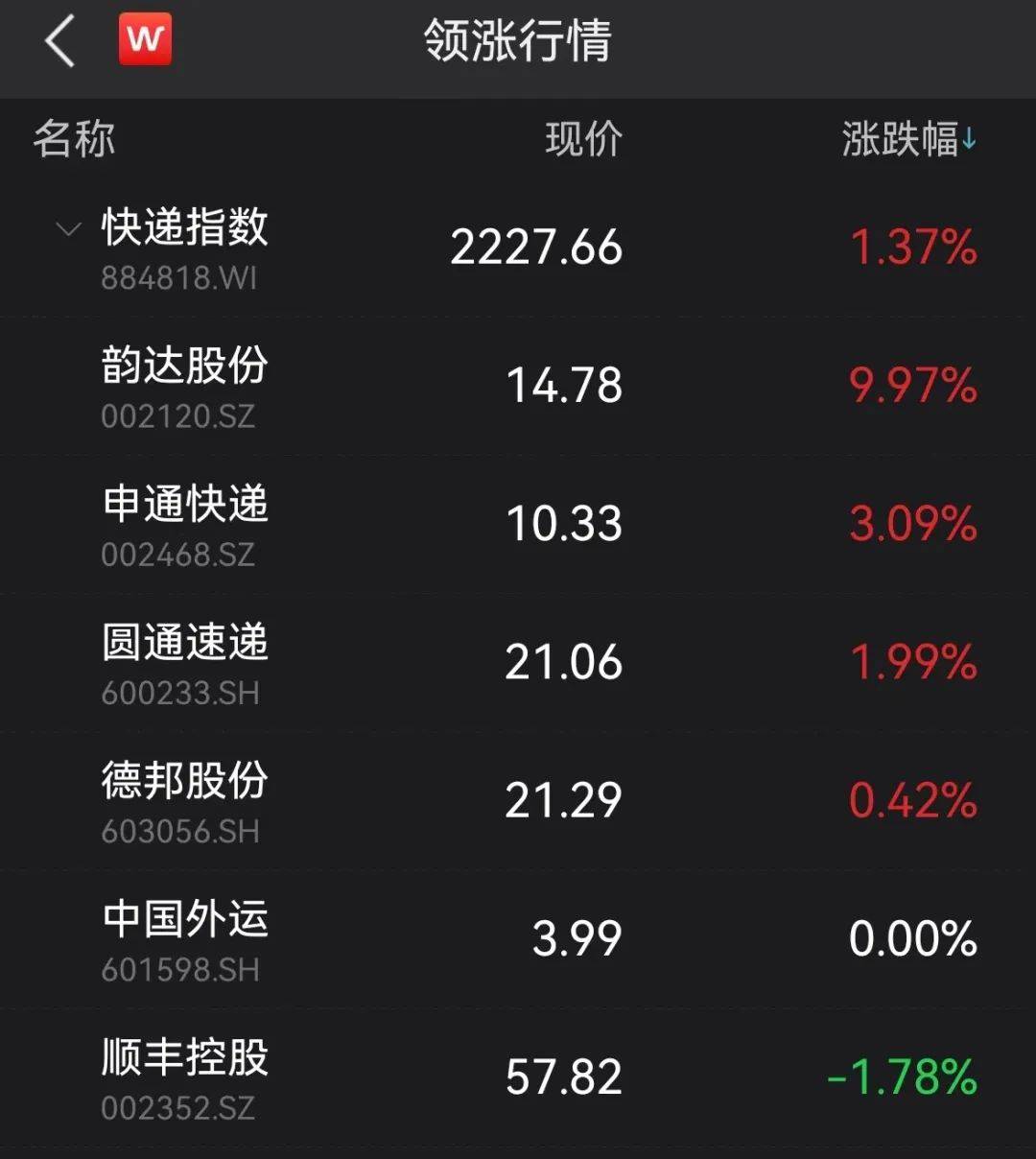Collapse the 快递指数 chevron
This screenshot has width=1036, height=1159.
68,229
